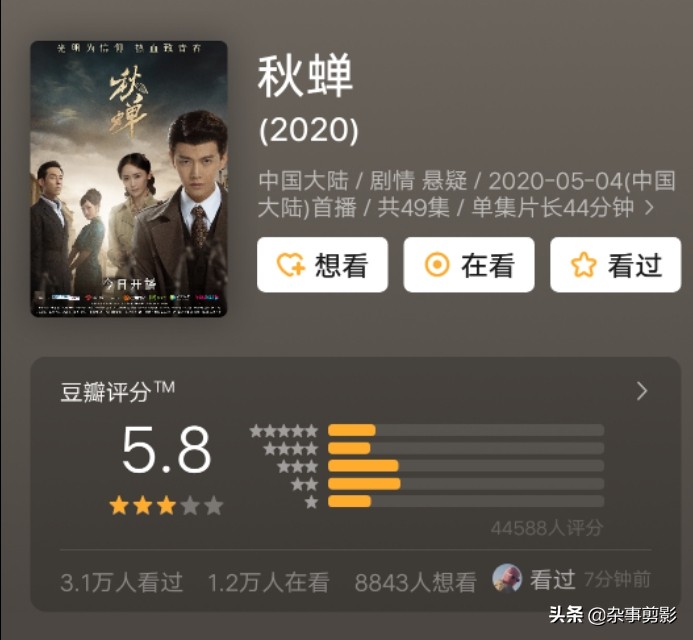Select the 在看 button
The image size is (693, 640).
point(468,265)
